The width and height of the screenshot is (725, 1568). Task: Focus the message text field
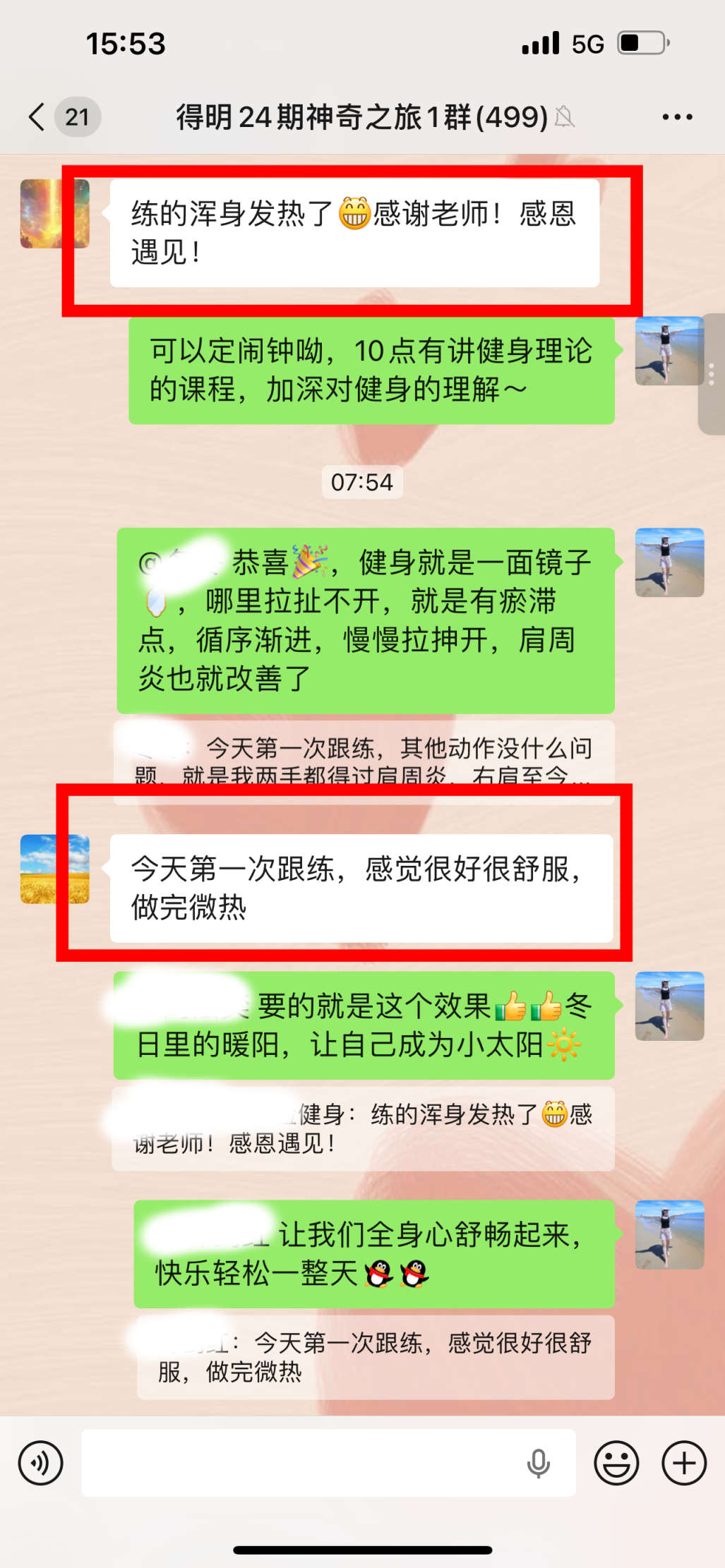(304, 1463)
